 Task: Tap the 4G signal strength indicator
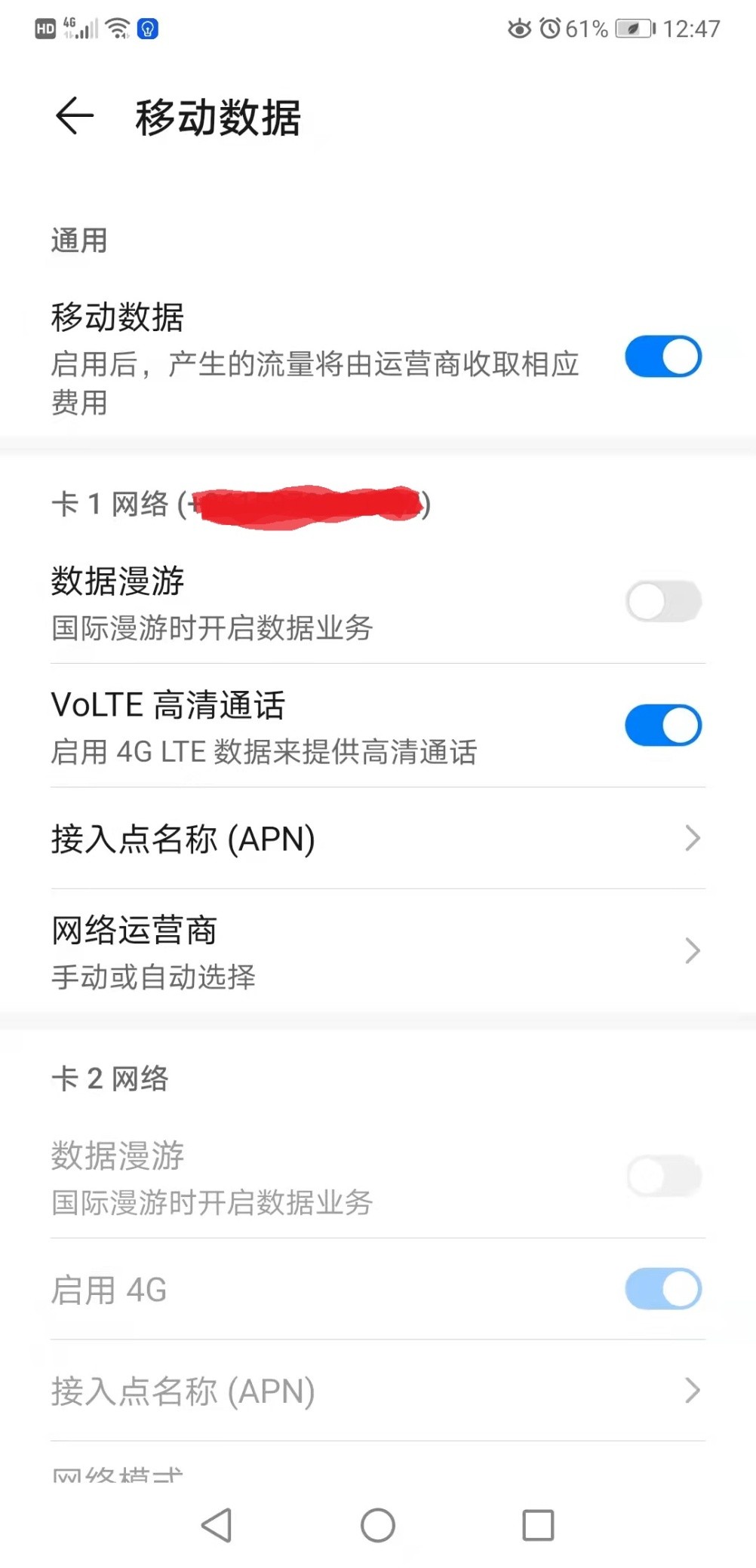tap(78, 28)
